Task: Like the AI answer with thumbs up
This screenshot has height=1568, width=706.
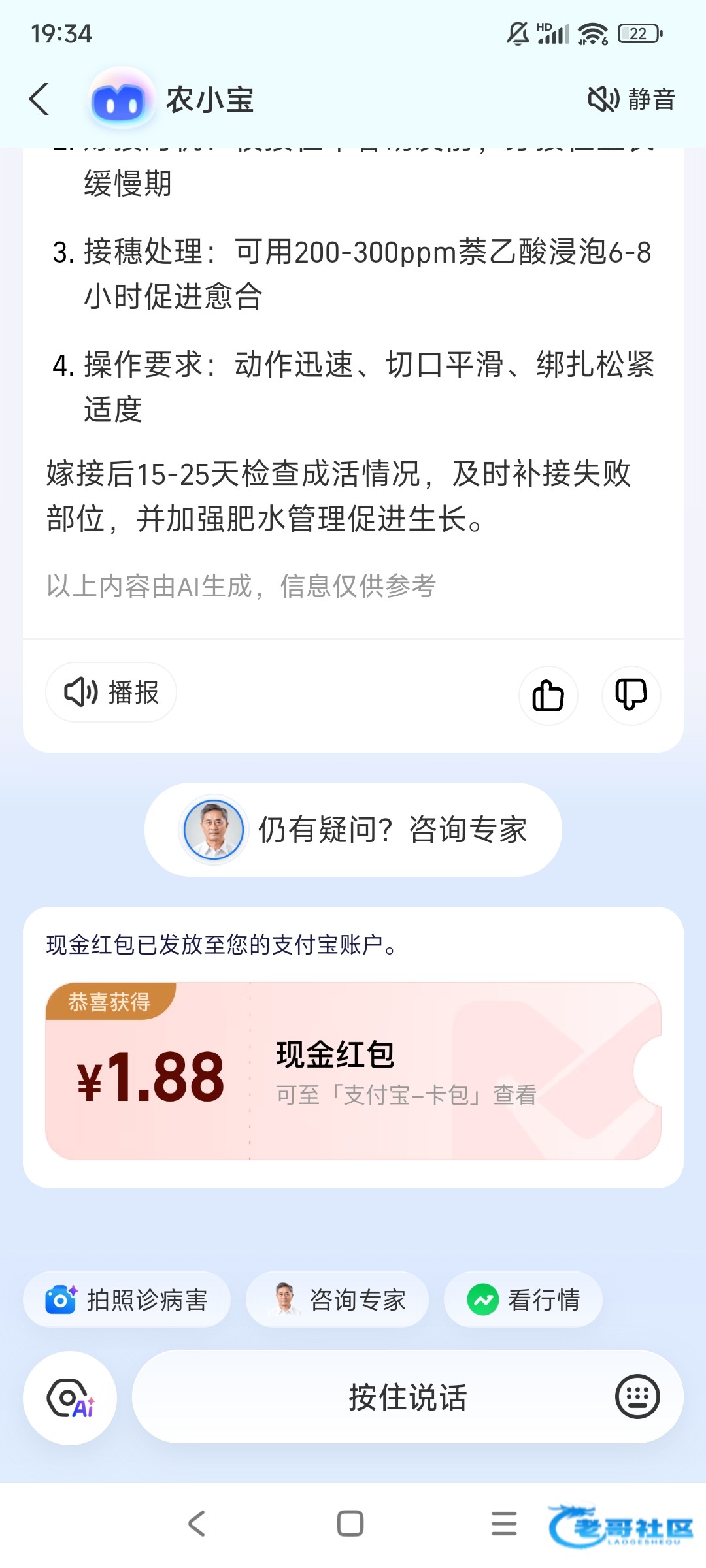Action: 548,695
